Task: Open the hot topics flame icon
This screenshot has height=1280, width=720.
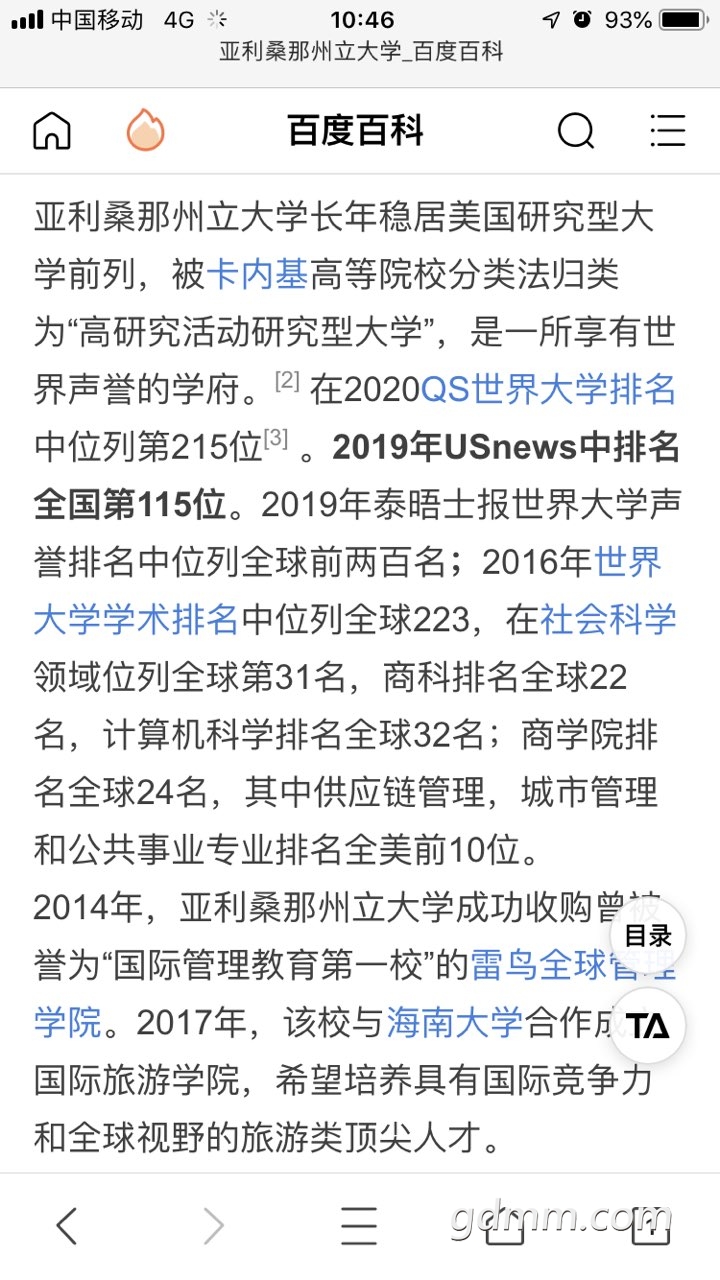Action: click(145, 131)
